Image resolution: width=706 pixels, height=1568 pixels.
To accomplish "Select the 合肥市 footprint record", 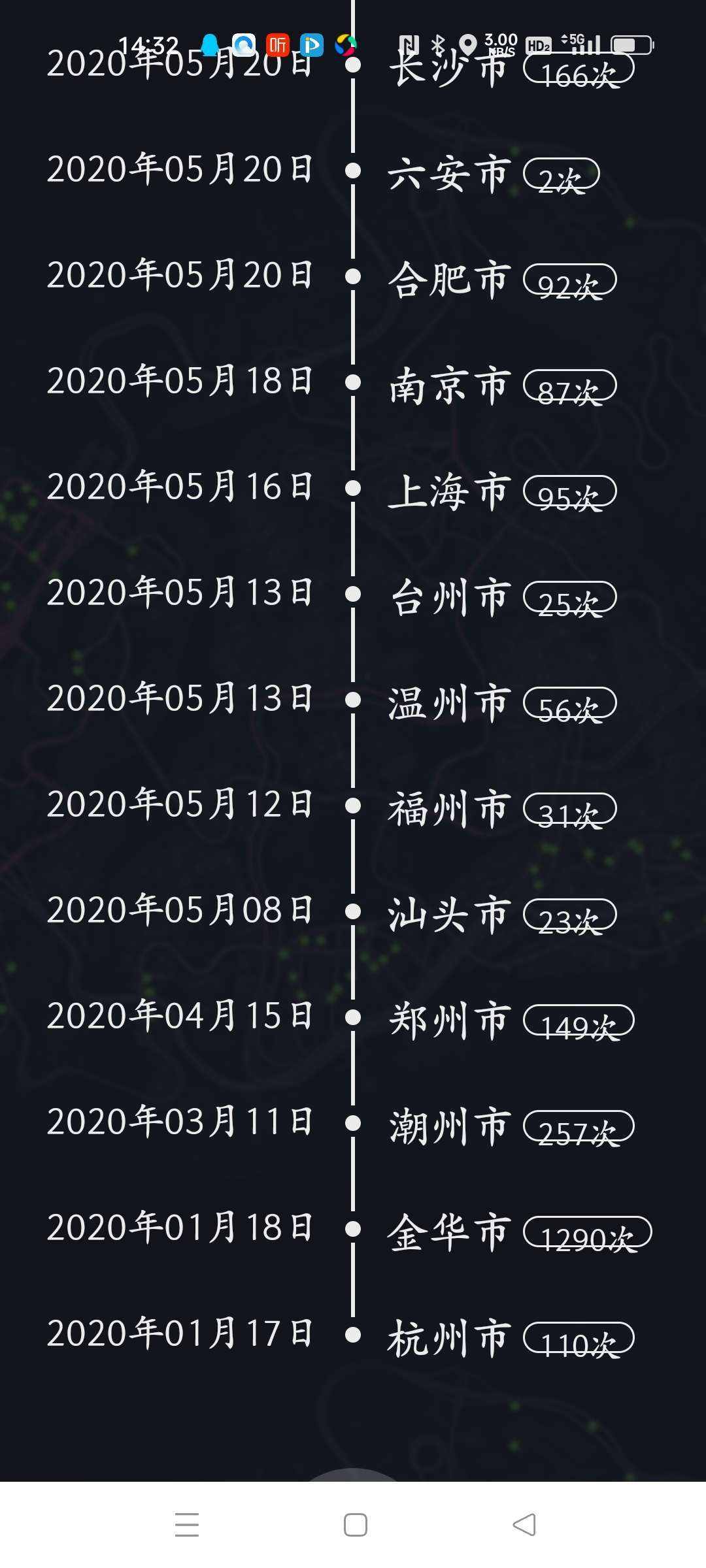I will tap(448, 279).
